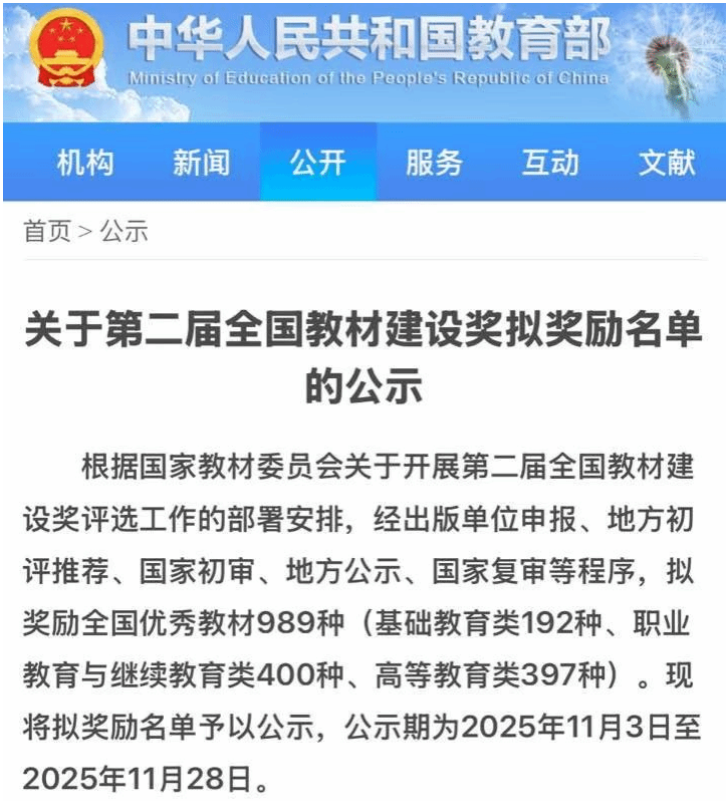Switch to the 新闻 tab

point(201,163)
